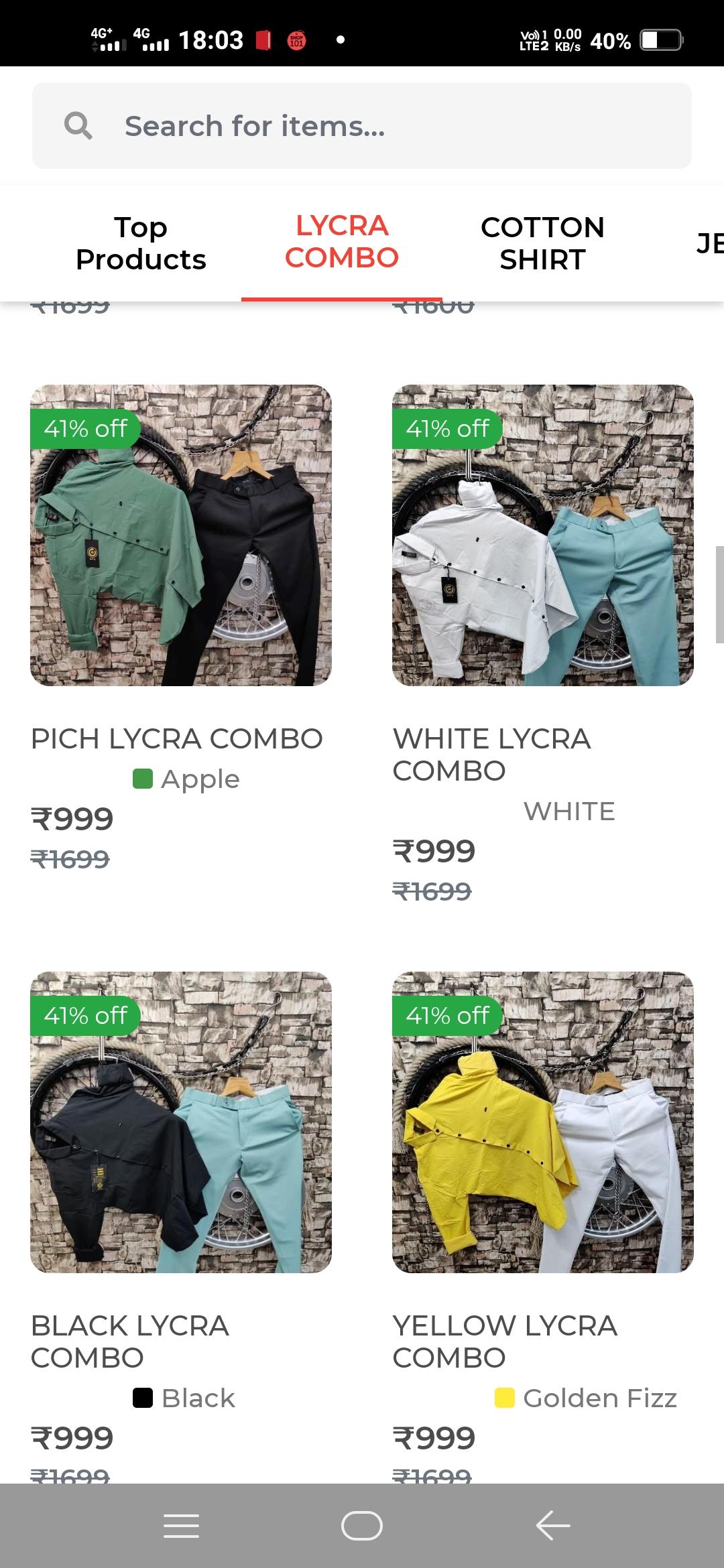724x1568 pixels.
Task: Select the LYCRA COMBO tab
Action: click(x=342, y=242)
